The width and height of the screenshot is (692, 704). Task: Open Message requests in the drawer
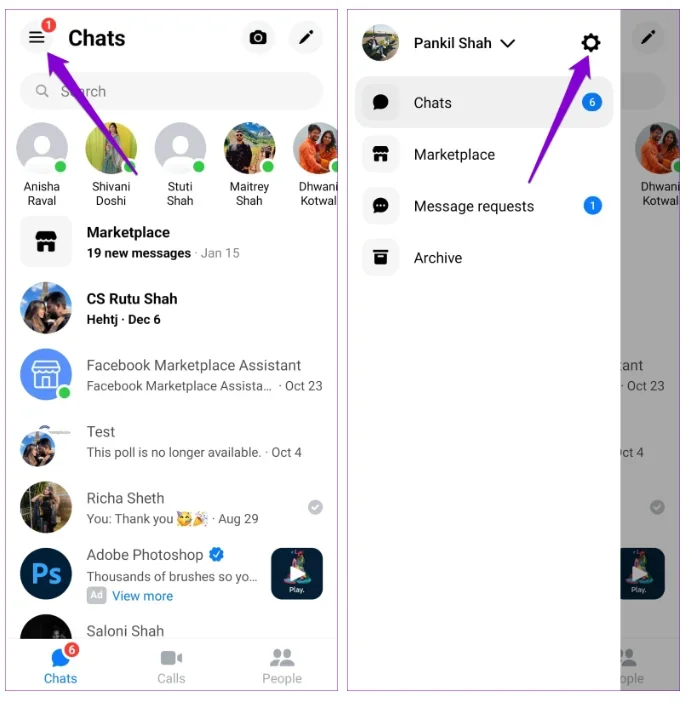click(474, 206)
